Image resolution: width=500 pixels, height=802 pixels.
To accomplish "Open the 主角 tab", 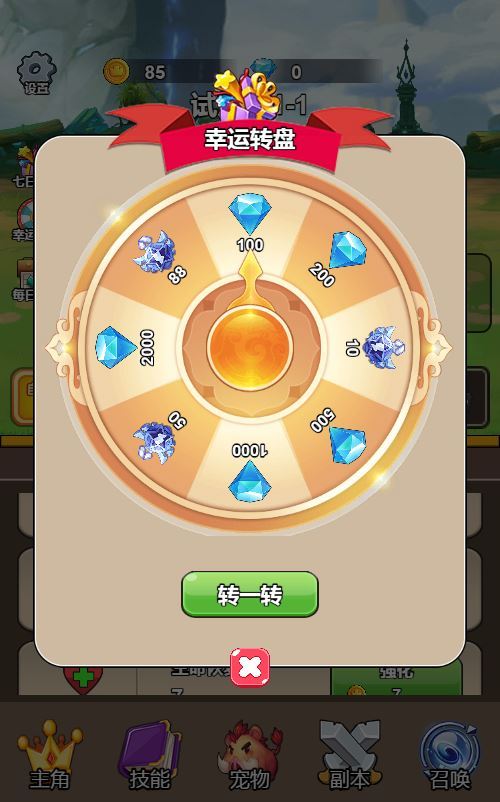I will click(50, 755).
